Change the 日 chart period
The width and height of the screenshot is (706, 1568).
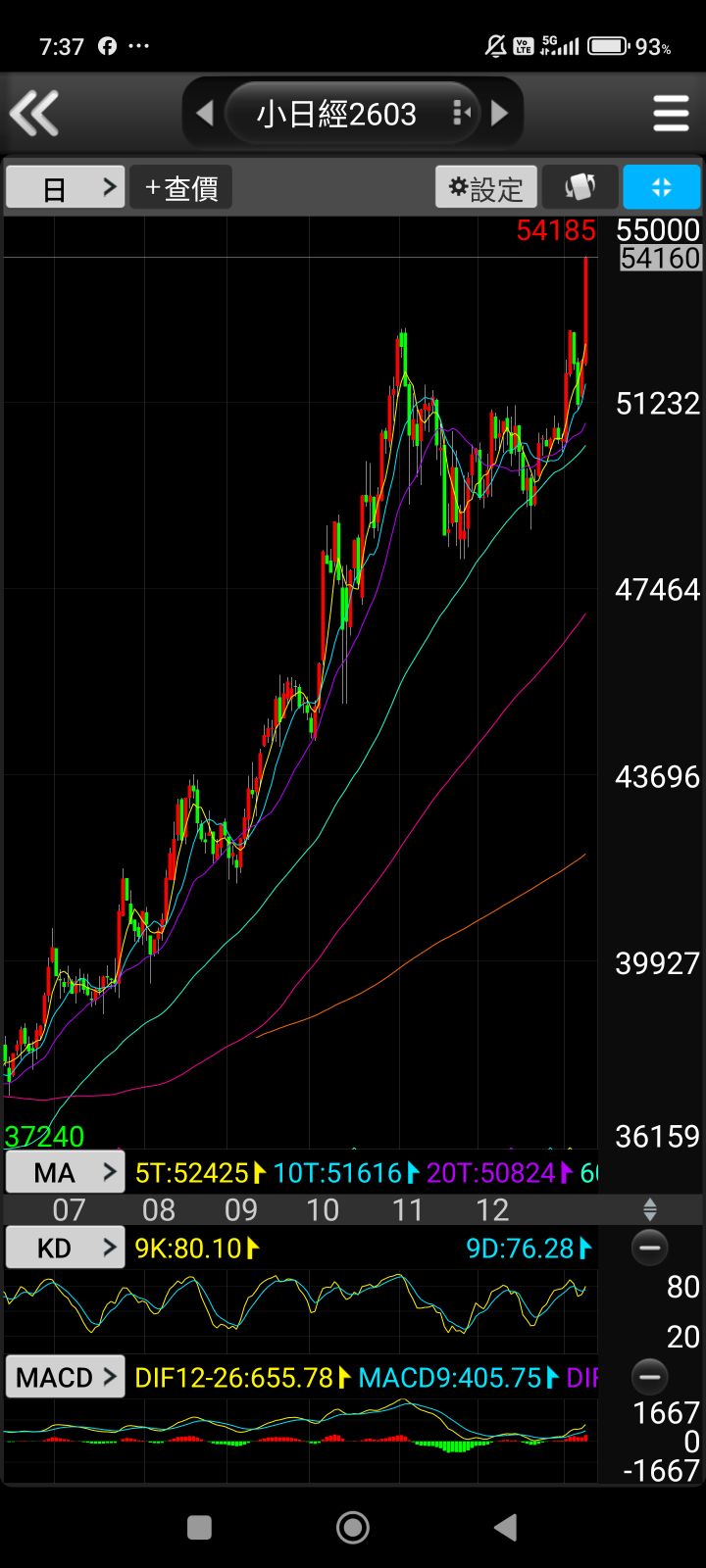[x=66, y=187]
